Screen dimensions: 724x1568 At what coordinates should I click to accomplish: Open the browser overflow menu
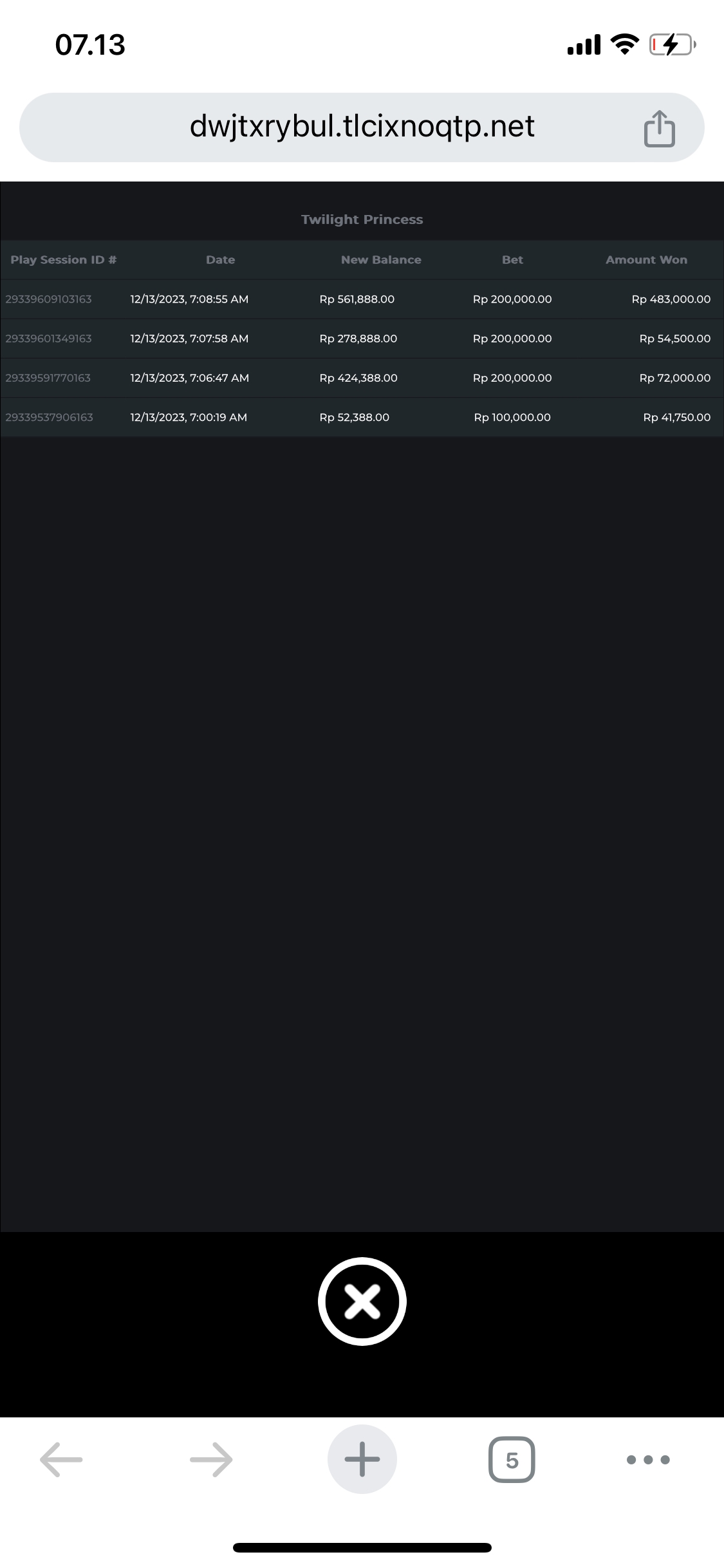[648, 1459]
